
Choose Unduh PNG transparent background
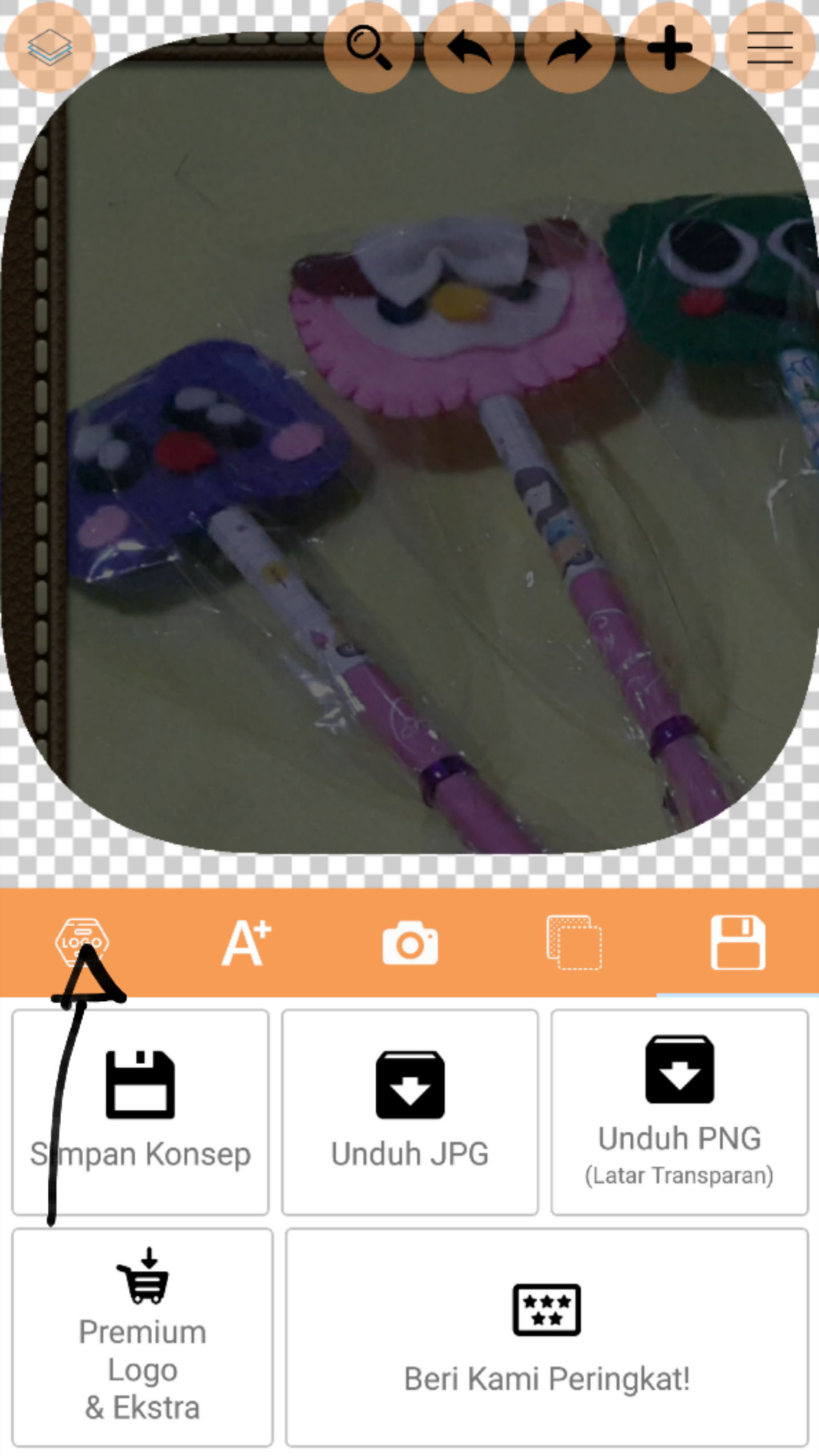click(679, 1111)
